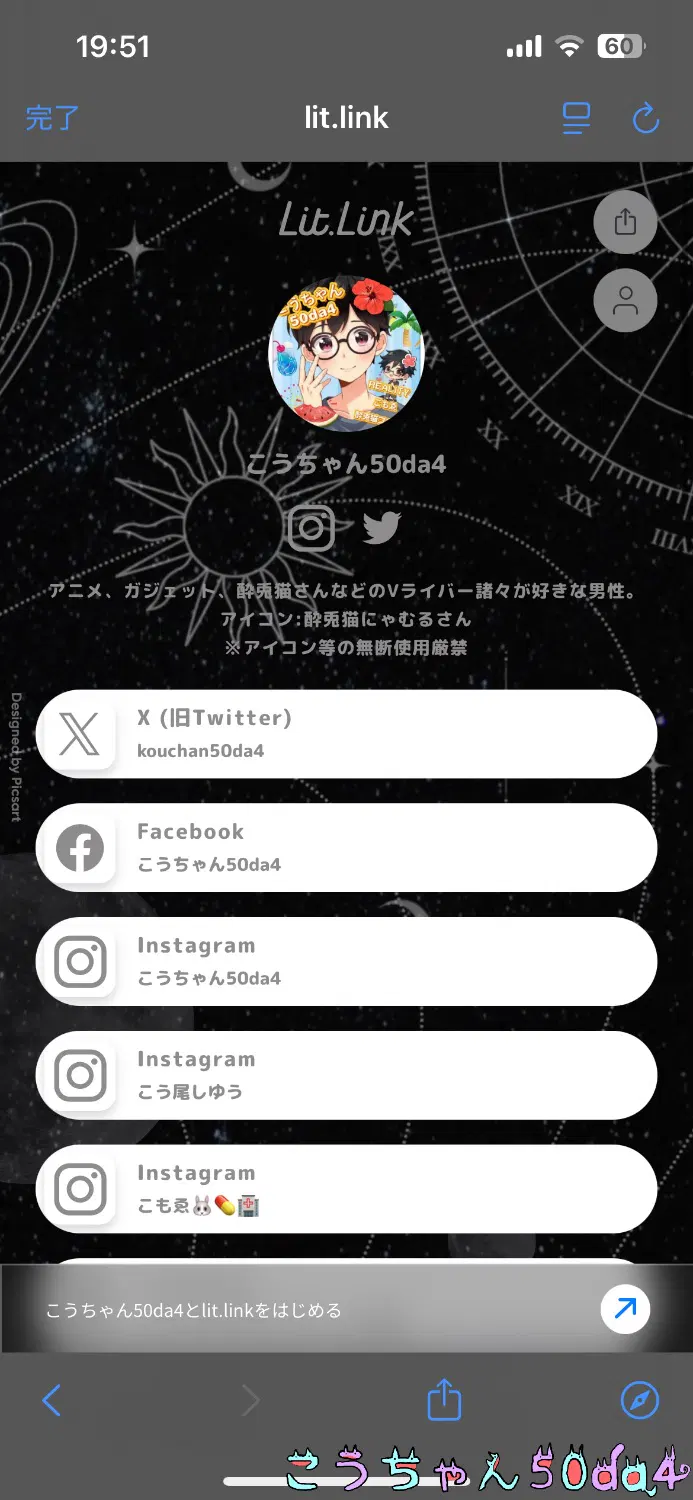
Task: Open the page in Safari compass icon
Action: click(x=640, y=1400)
